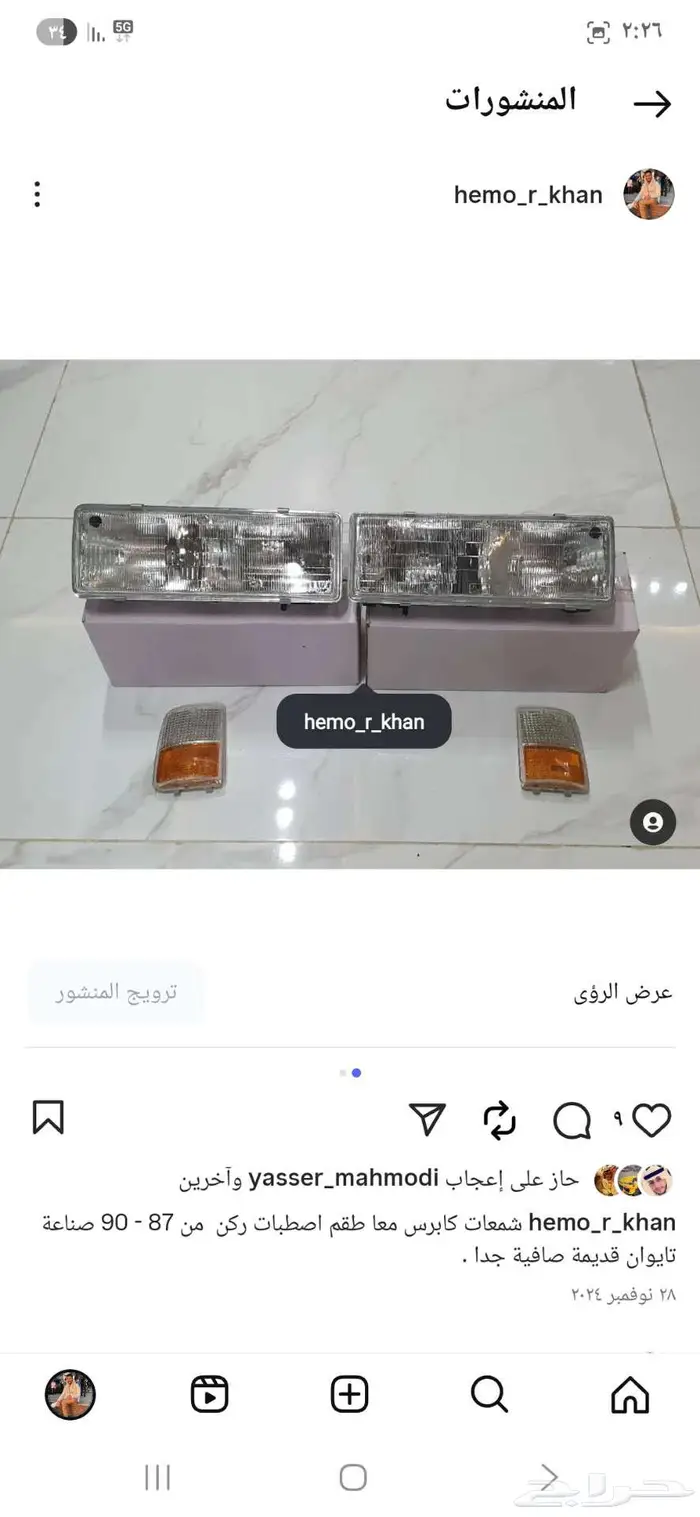The width and height of the screenshot is (700, 1517).
Task: Open the Search and explore tab
Action: click(x=489, y=1395)
